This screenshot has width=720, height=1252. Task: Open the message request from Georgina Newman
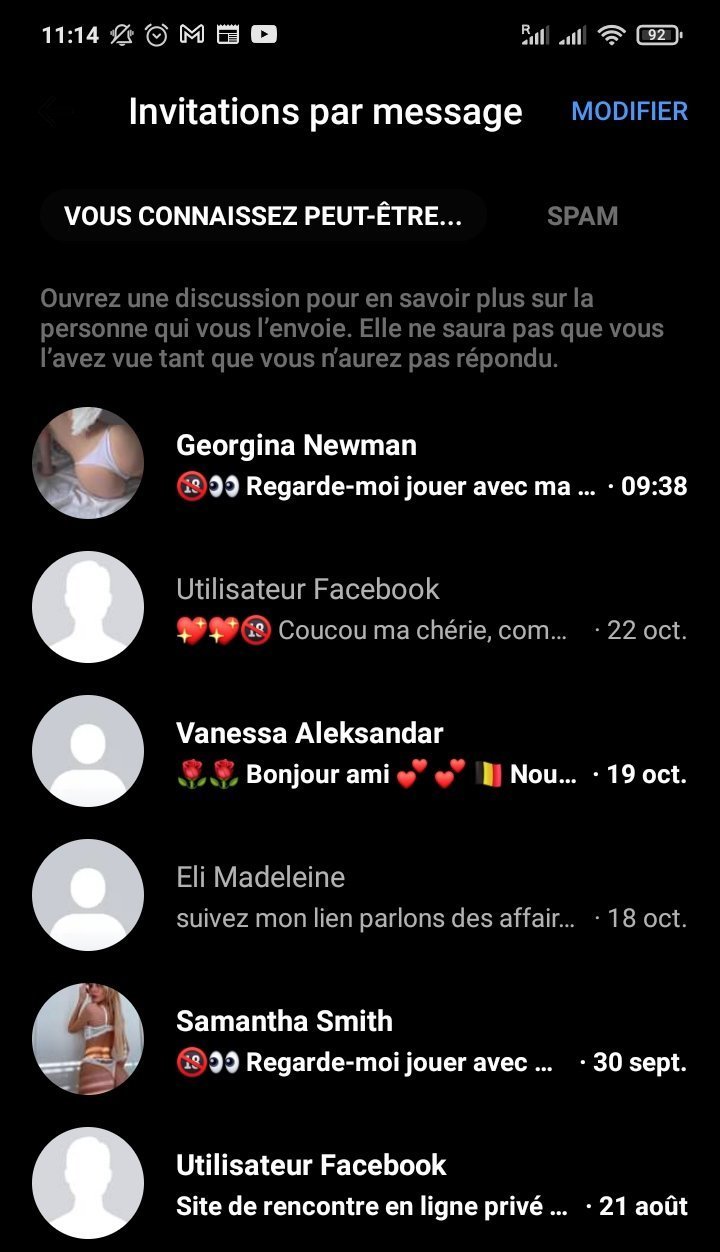point(360,463)
